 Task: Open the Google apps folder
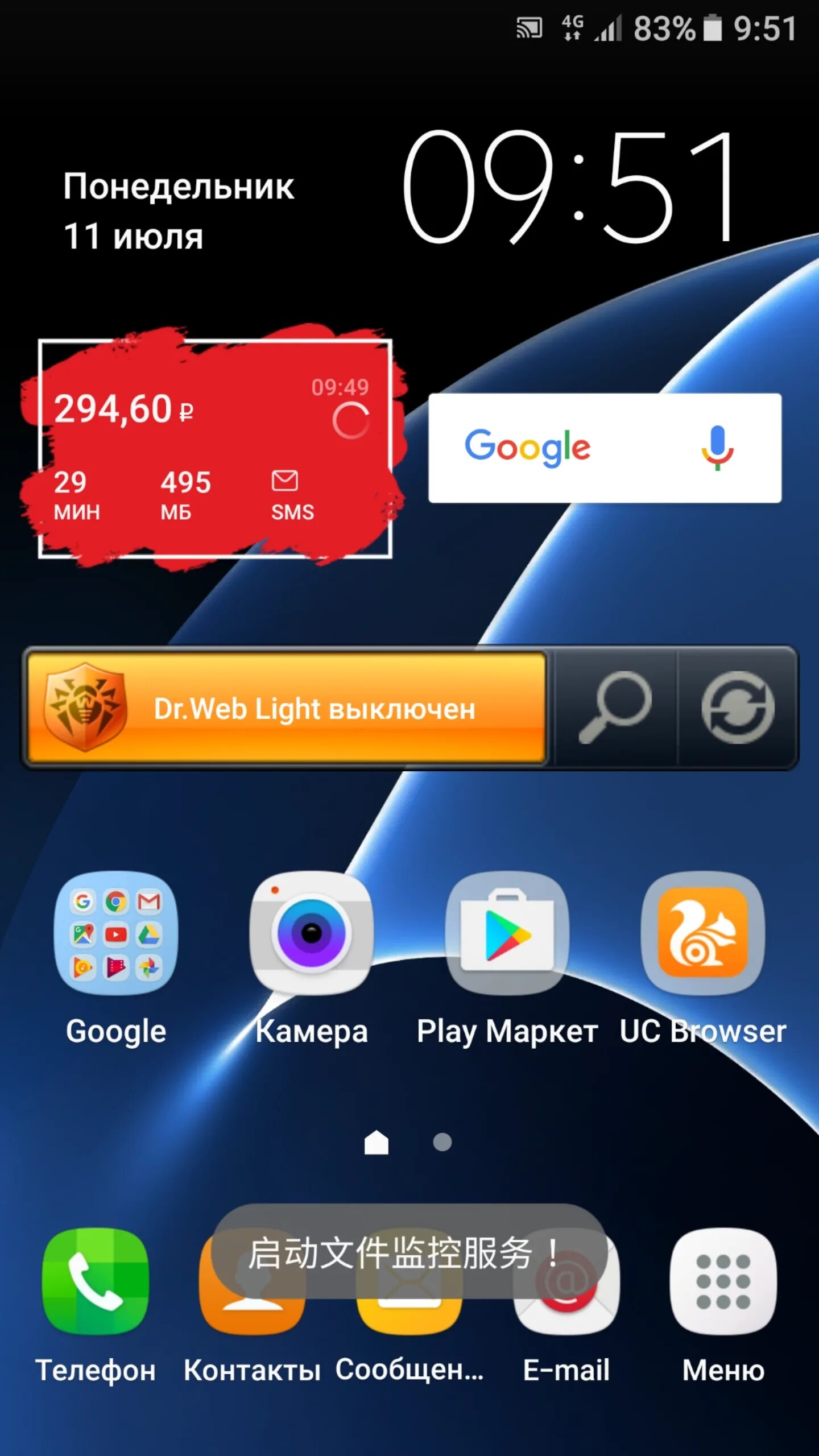click(x=116, y=959)
